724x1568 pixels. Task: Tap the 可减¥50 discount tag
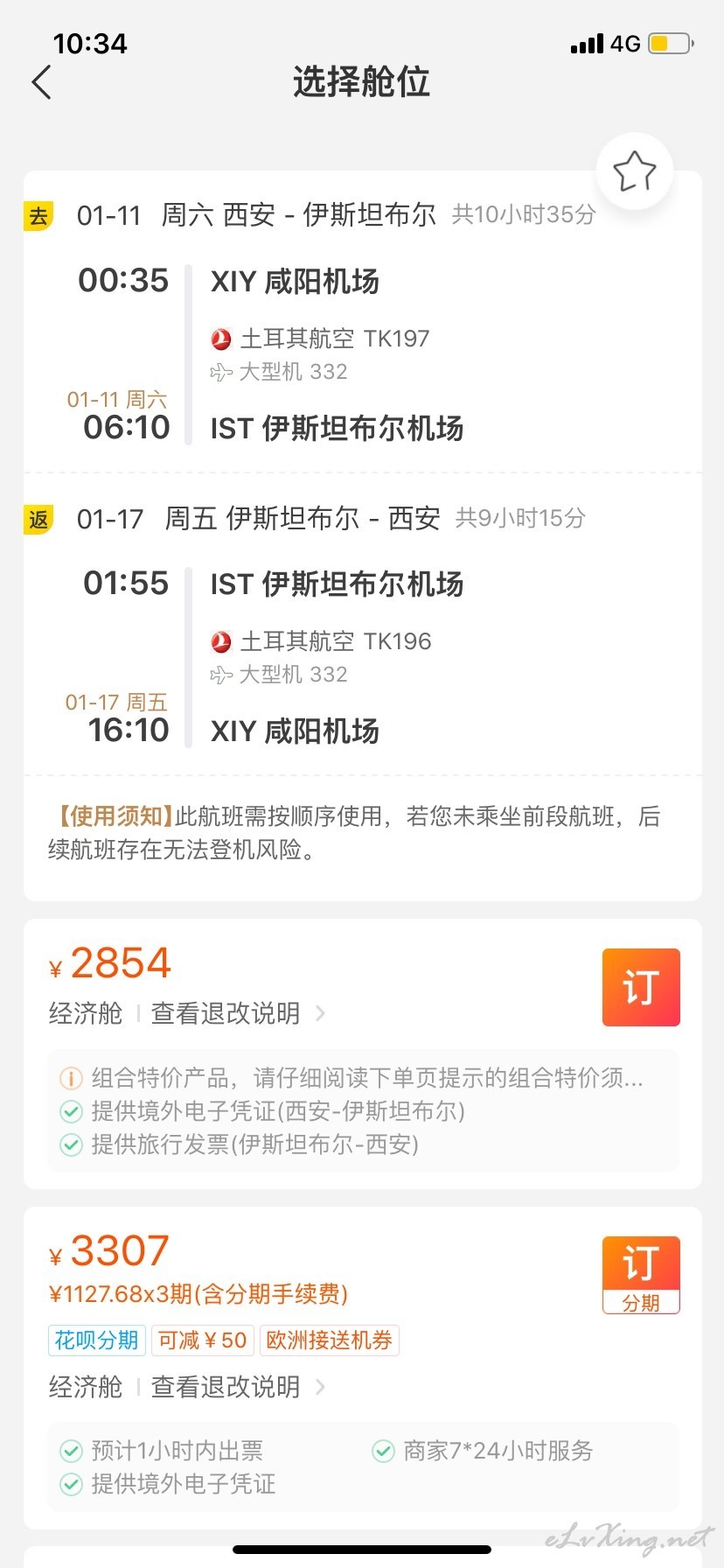[x=203, y=1340]
